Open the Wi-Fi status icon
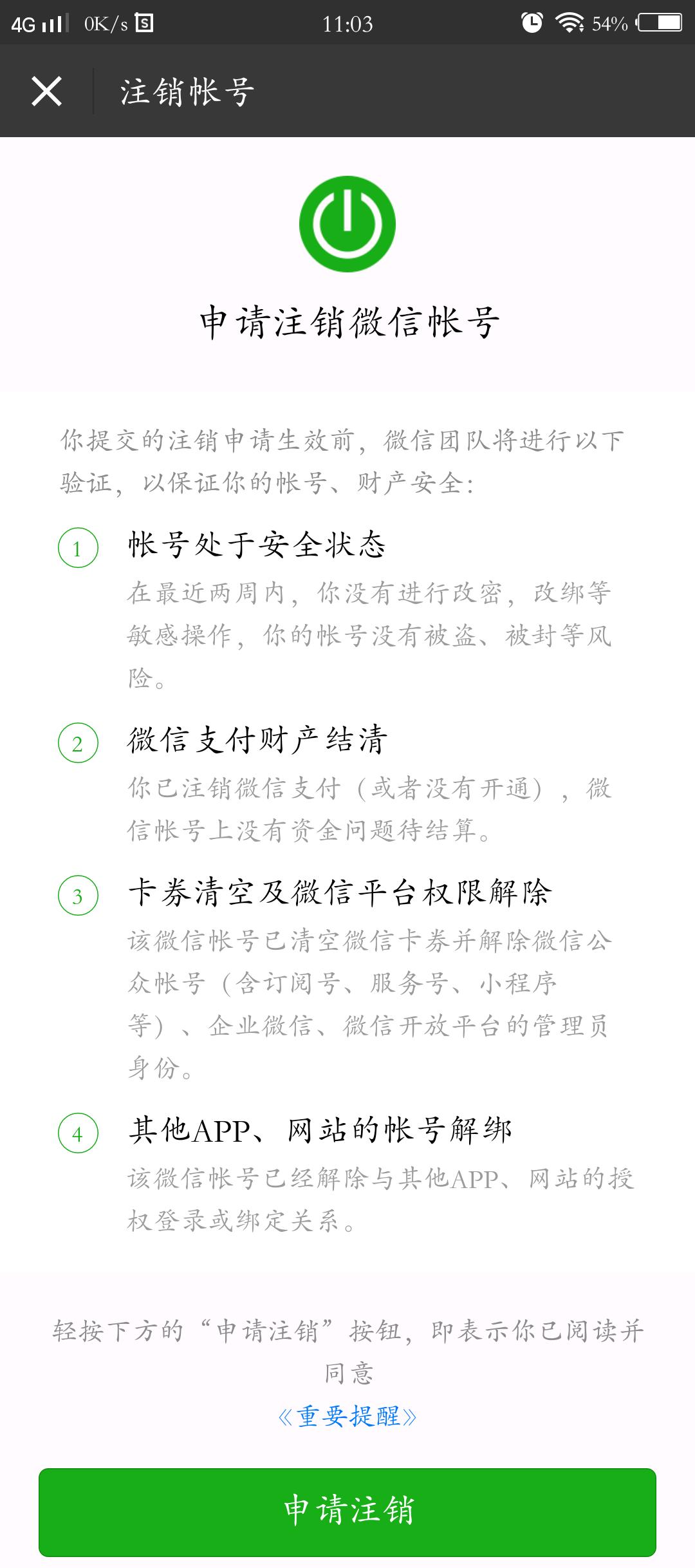 pos(570,21)
